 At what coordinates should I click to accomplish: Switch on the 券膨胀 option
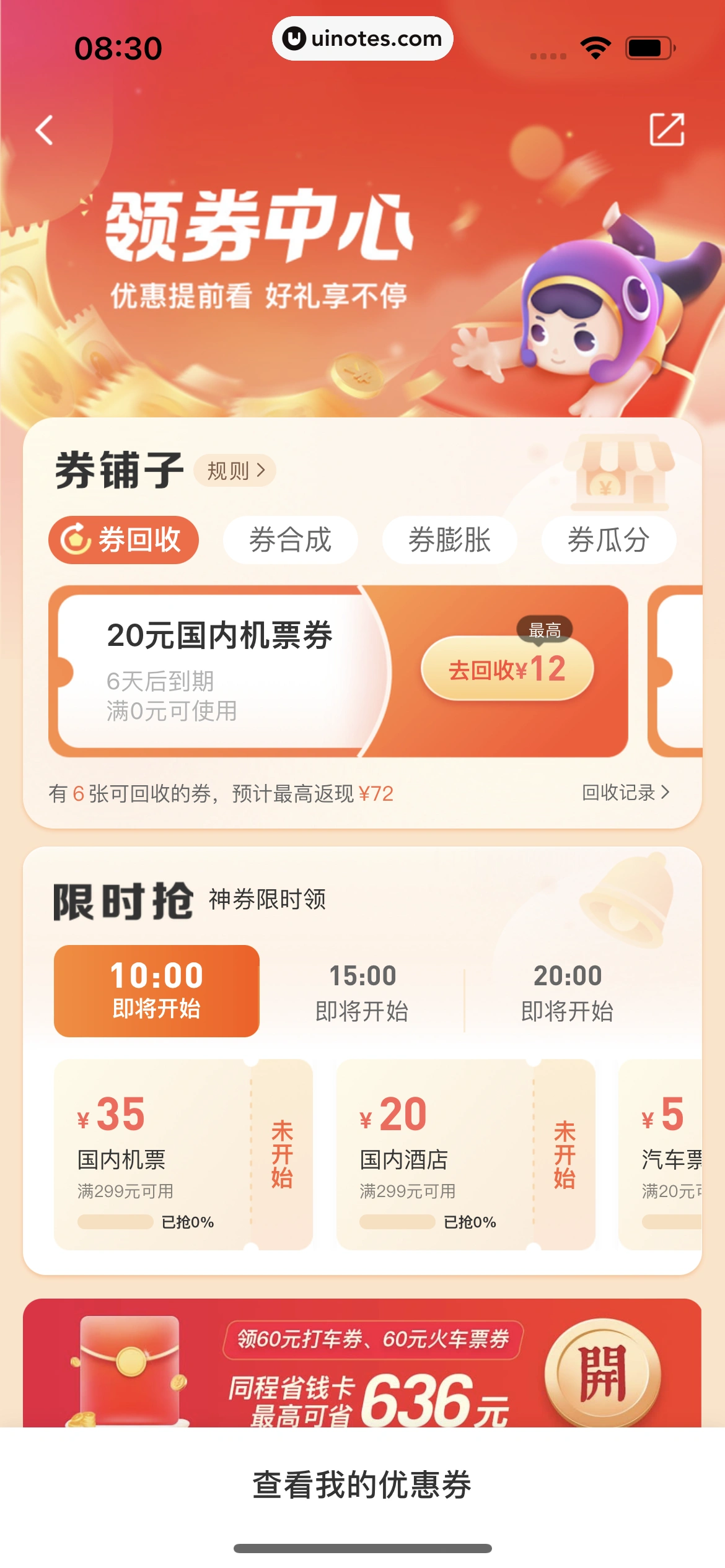[449, 539]
